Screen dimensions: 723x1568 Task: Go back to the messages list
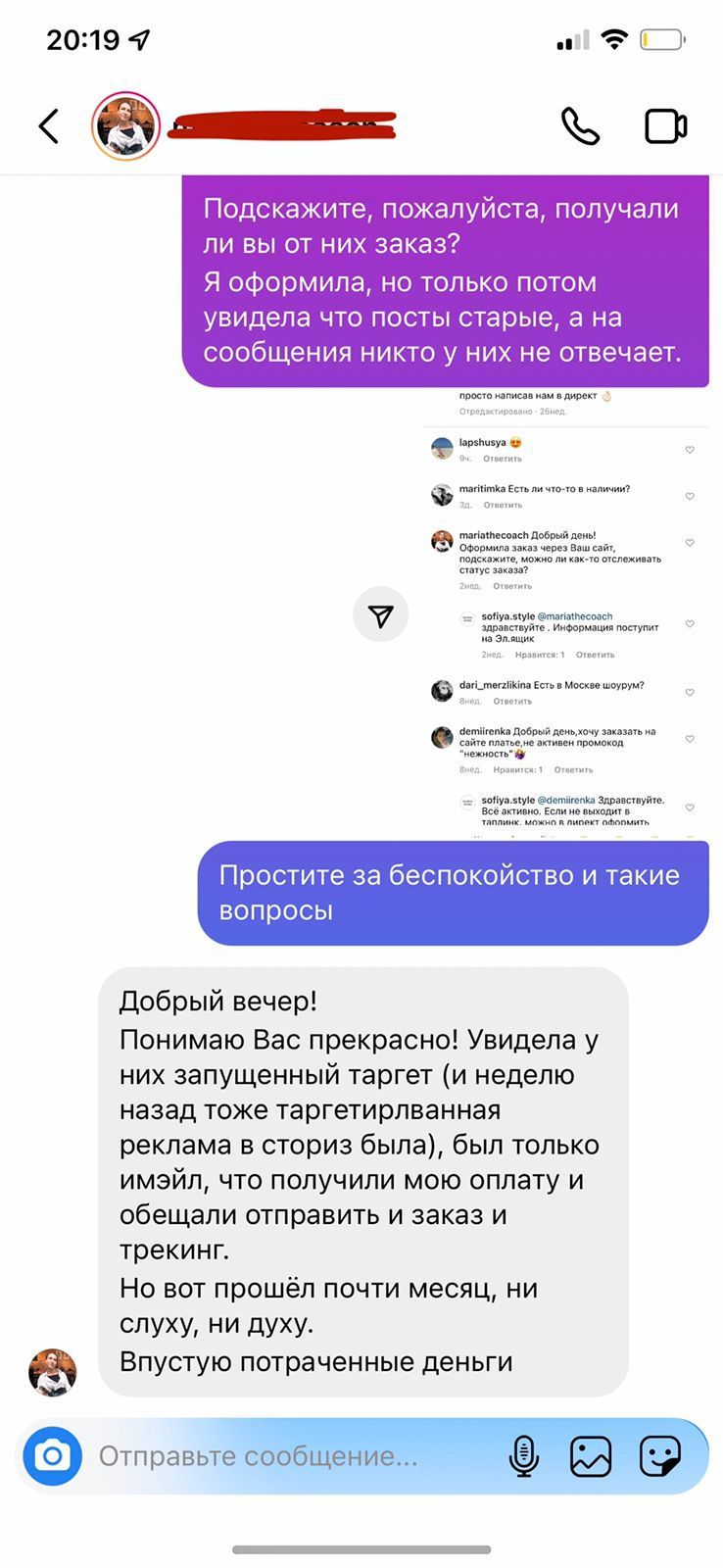[x=49, y=126]
